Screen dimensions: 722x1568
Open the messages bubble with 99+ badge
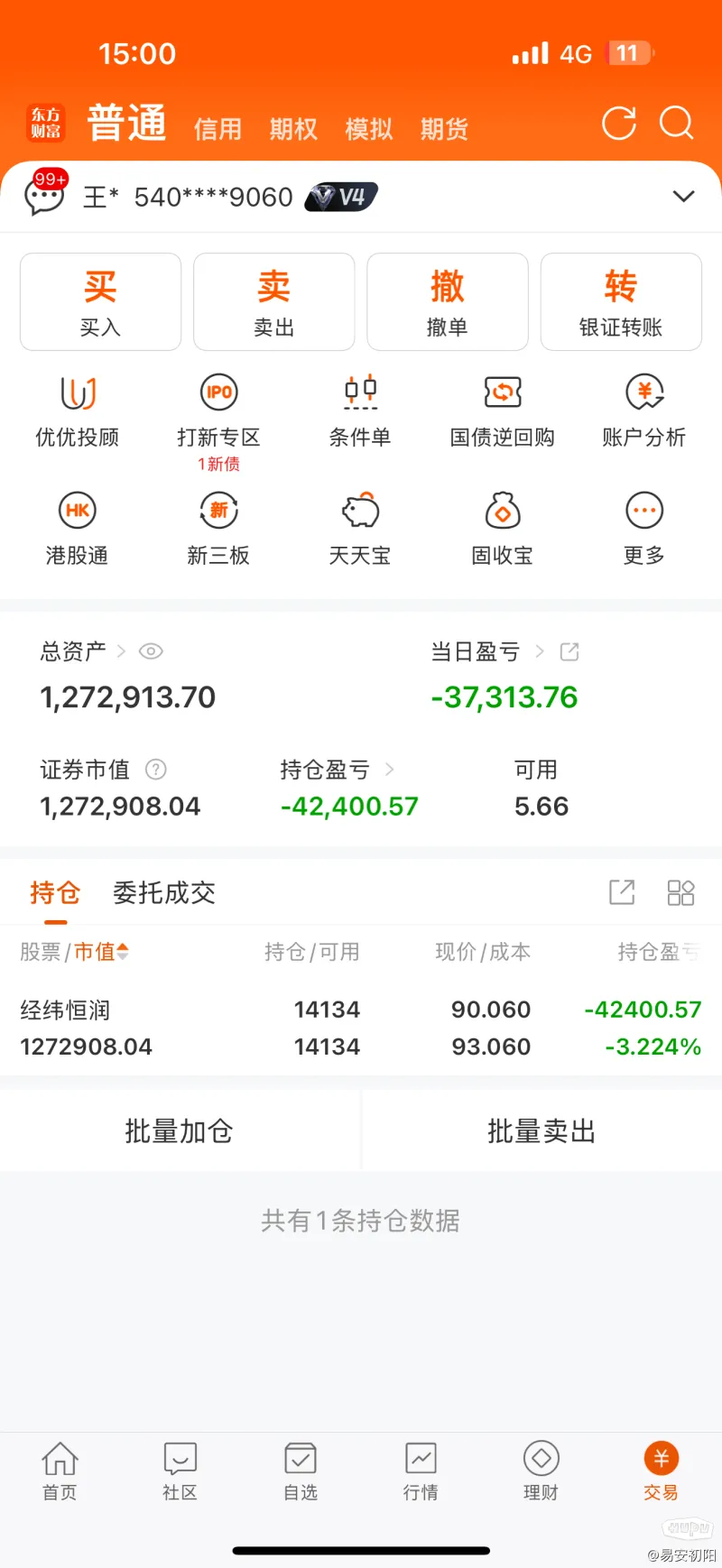(x=45, y=193)
